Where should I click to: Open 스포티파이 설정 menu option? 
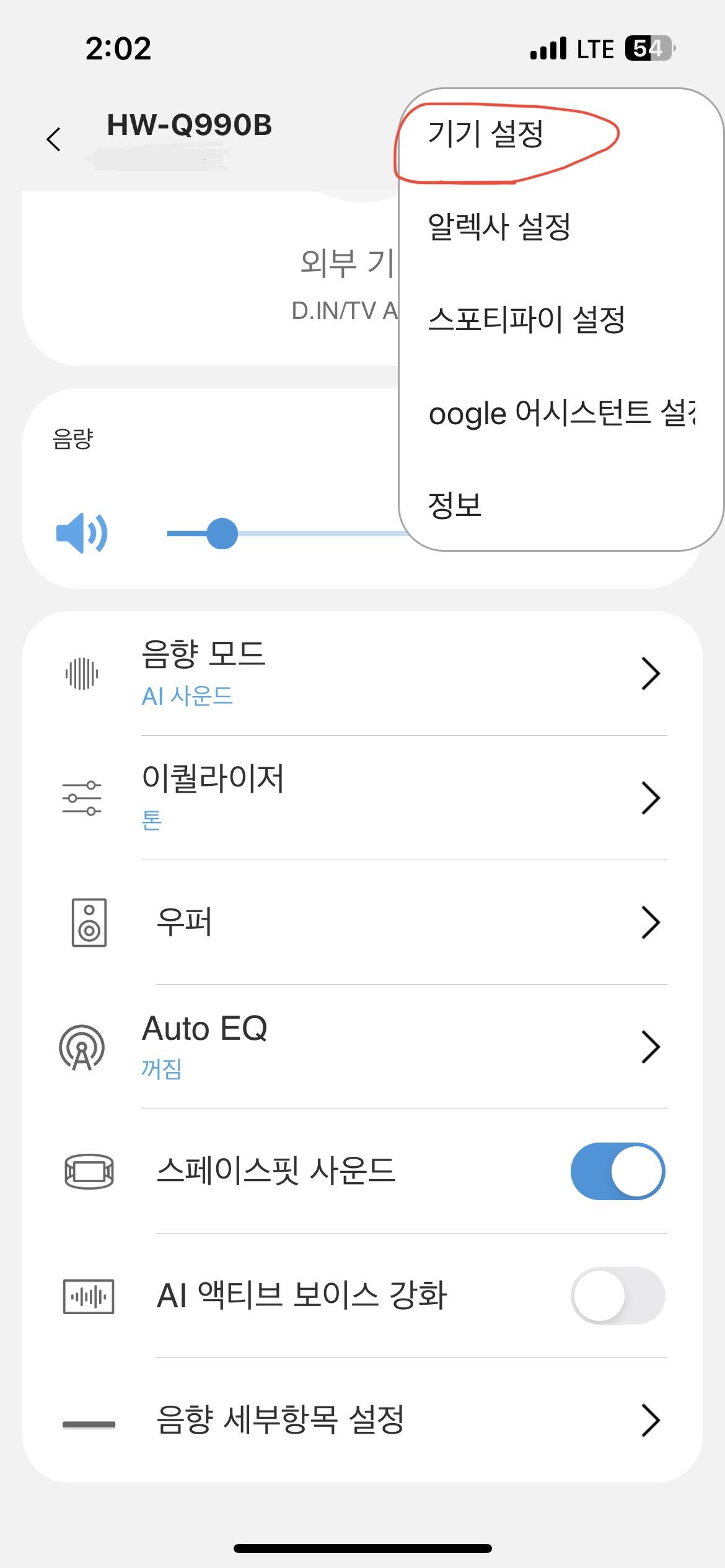[x=527, y=320]
